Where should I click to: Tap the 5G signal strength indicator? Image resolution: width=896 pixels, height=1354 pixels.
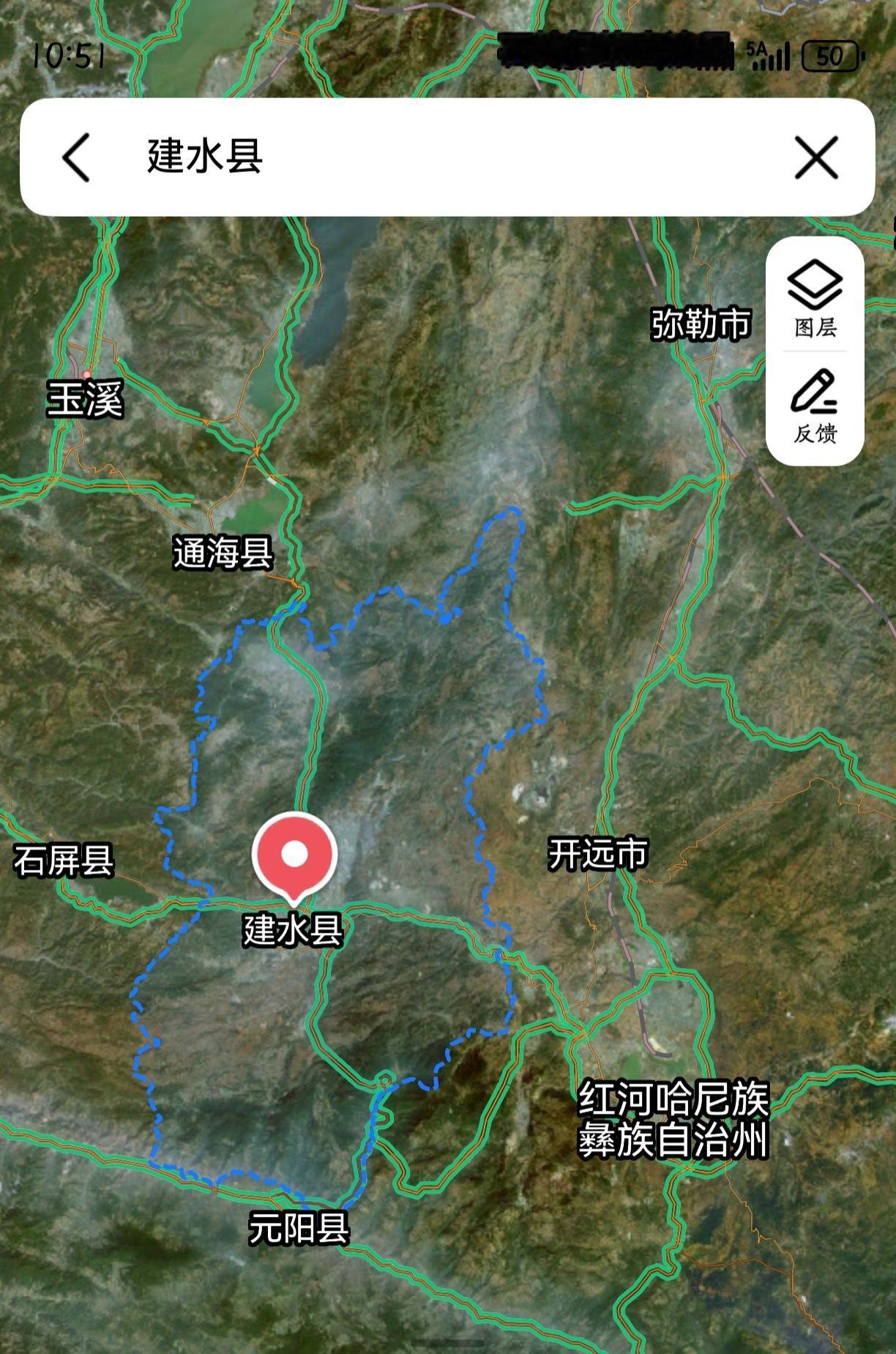[771, 53]
